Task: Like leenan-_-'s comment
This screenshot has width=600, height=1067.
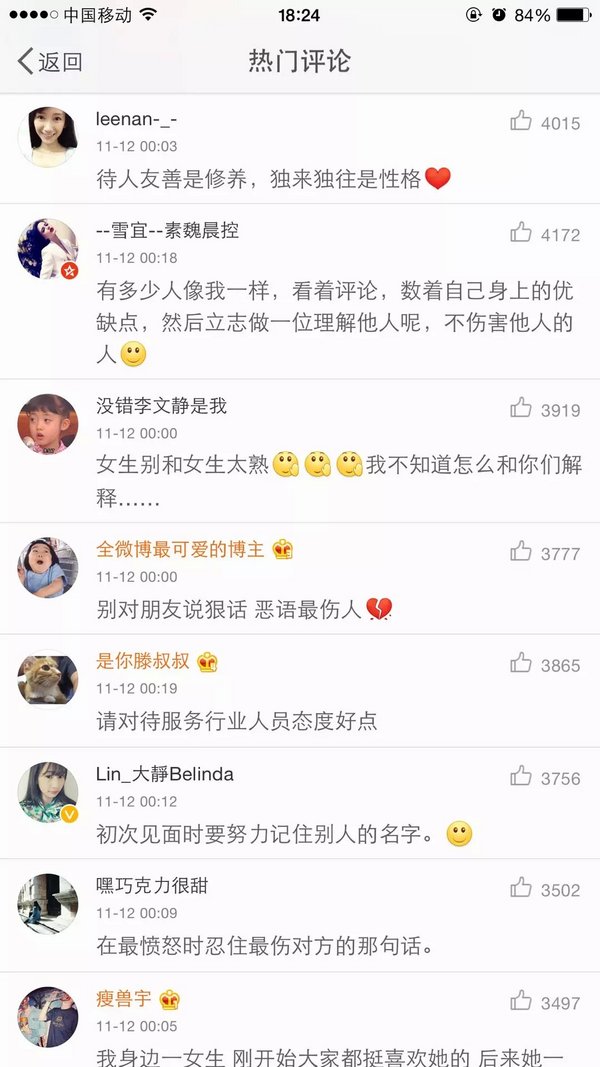Action: point(521,122)
